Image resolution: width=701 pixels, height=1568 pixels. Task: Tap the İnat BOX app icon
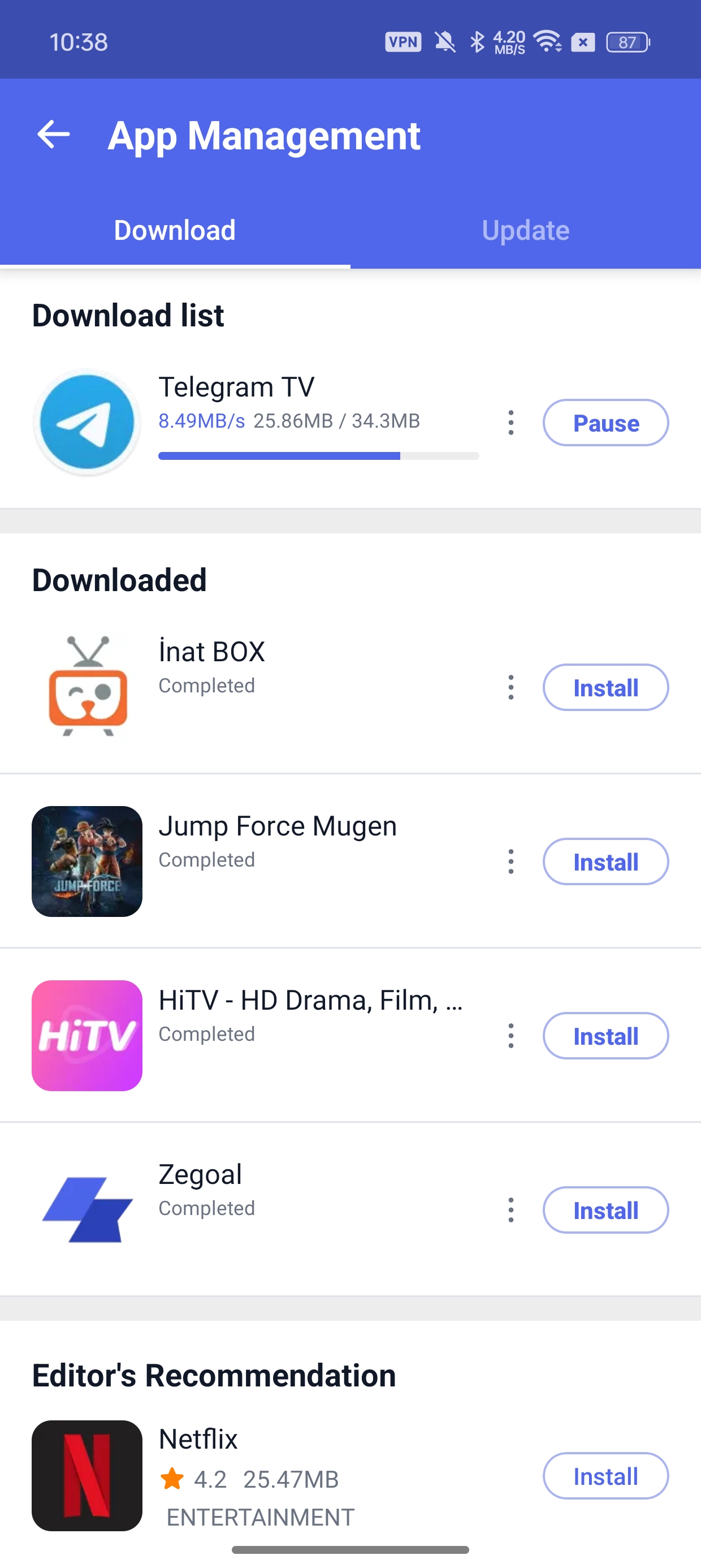(86, 687)
